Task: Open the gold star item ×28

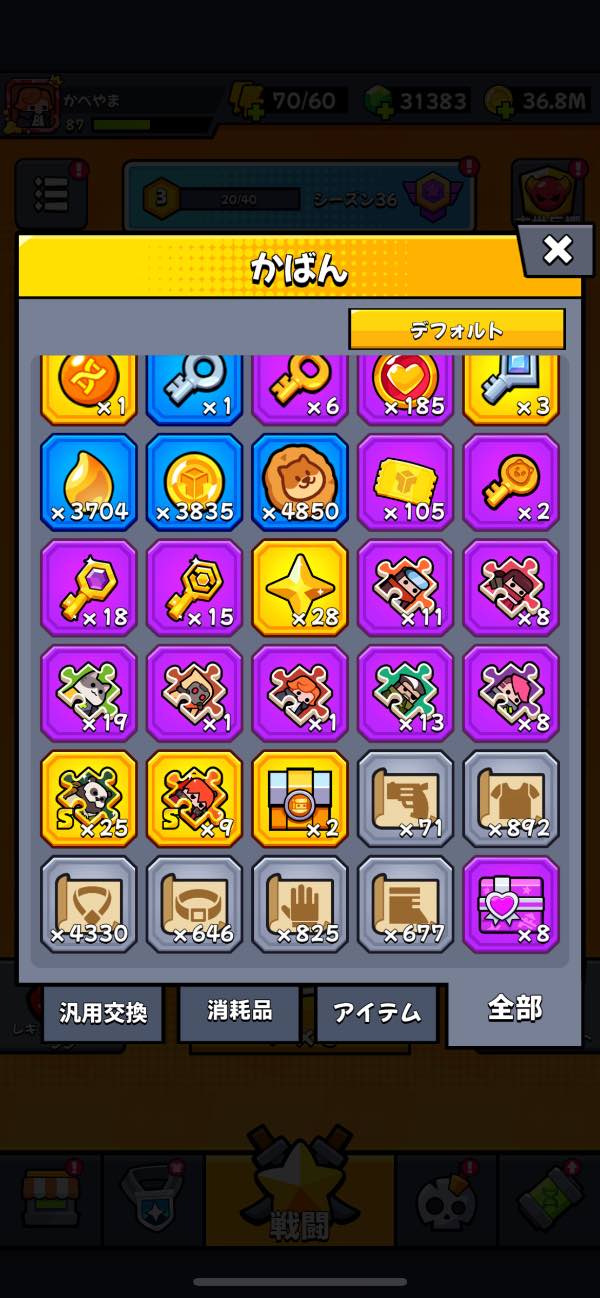Action: click(300, 588)
